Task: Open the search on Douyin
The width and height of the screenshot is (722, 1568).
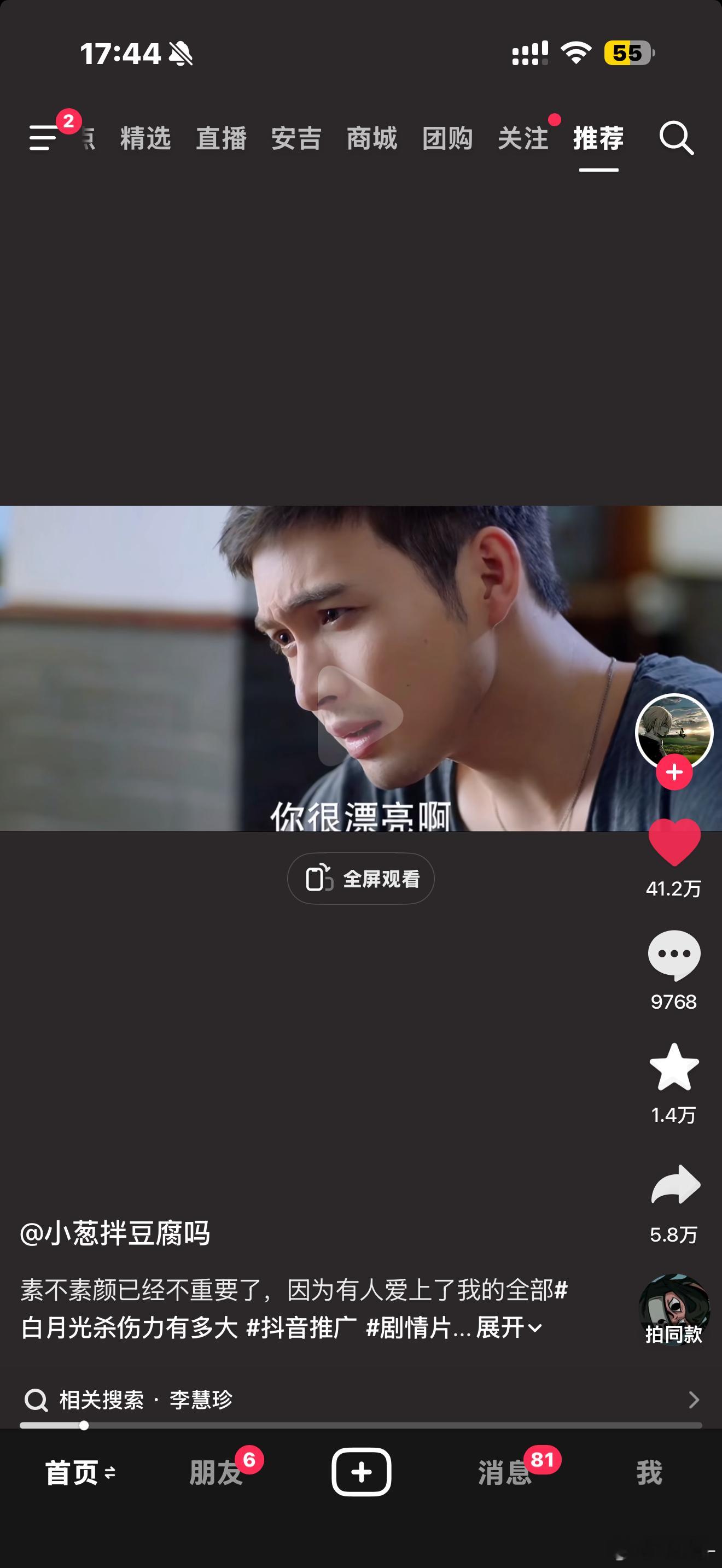Action: (x=678, y=139)
